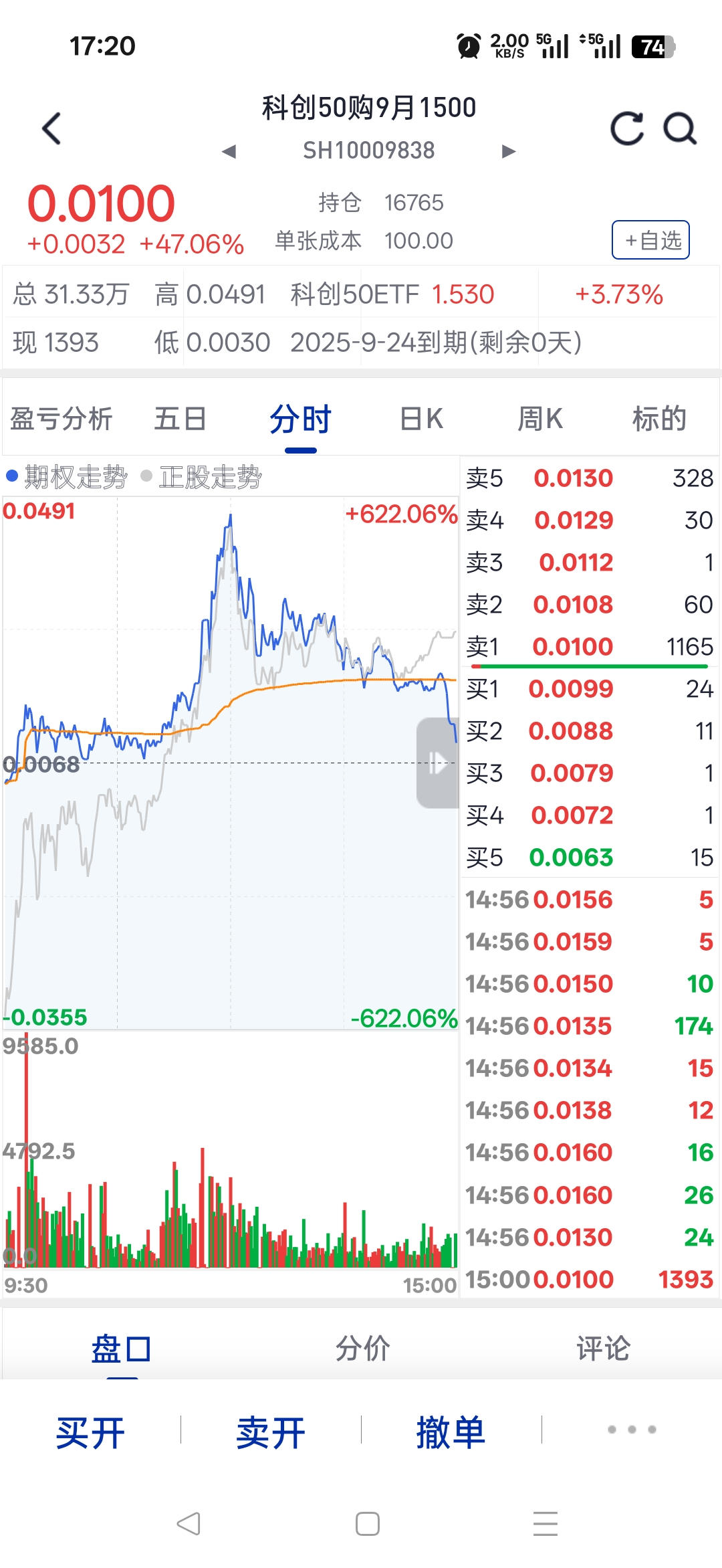The image size is (722, 1568).
Task: Switch to the 周K chart
Action: click(540, 419)
